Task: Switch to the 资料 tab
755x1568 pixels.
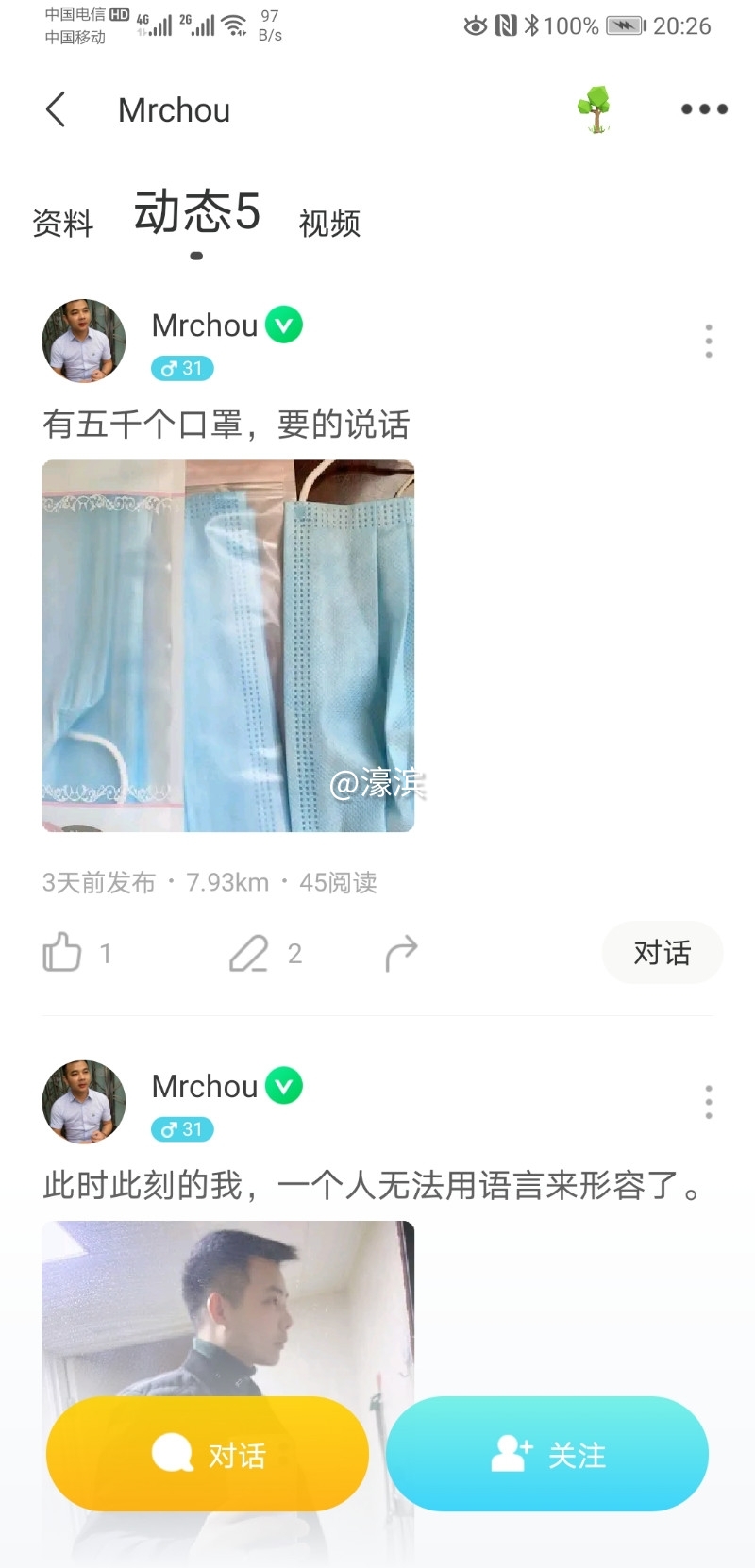Action: coord(63,224)
